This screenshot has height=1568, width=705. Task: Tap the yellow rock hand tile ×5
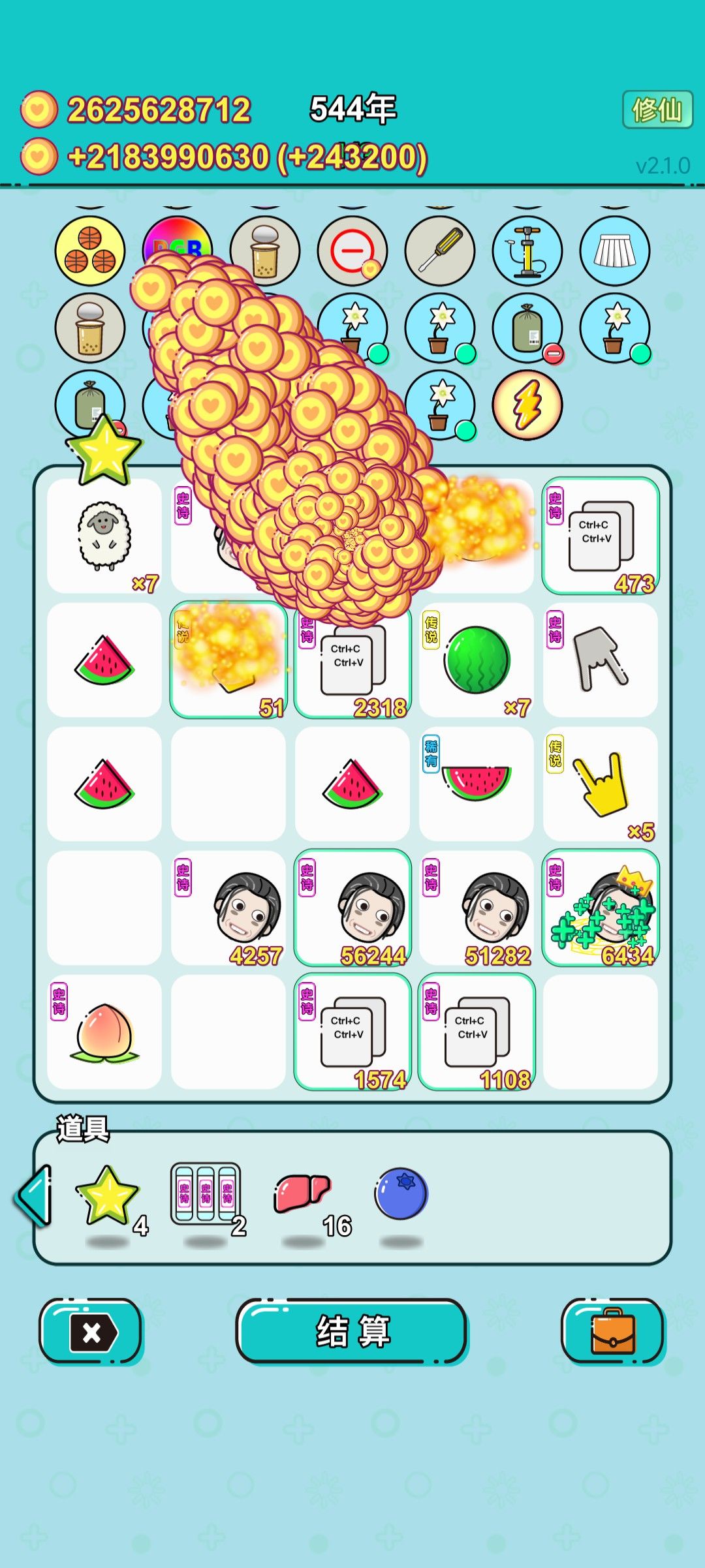pos(601,784)
